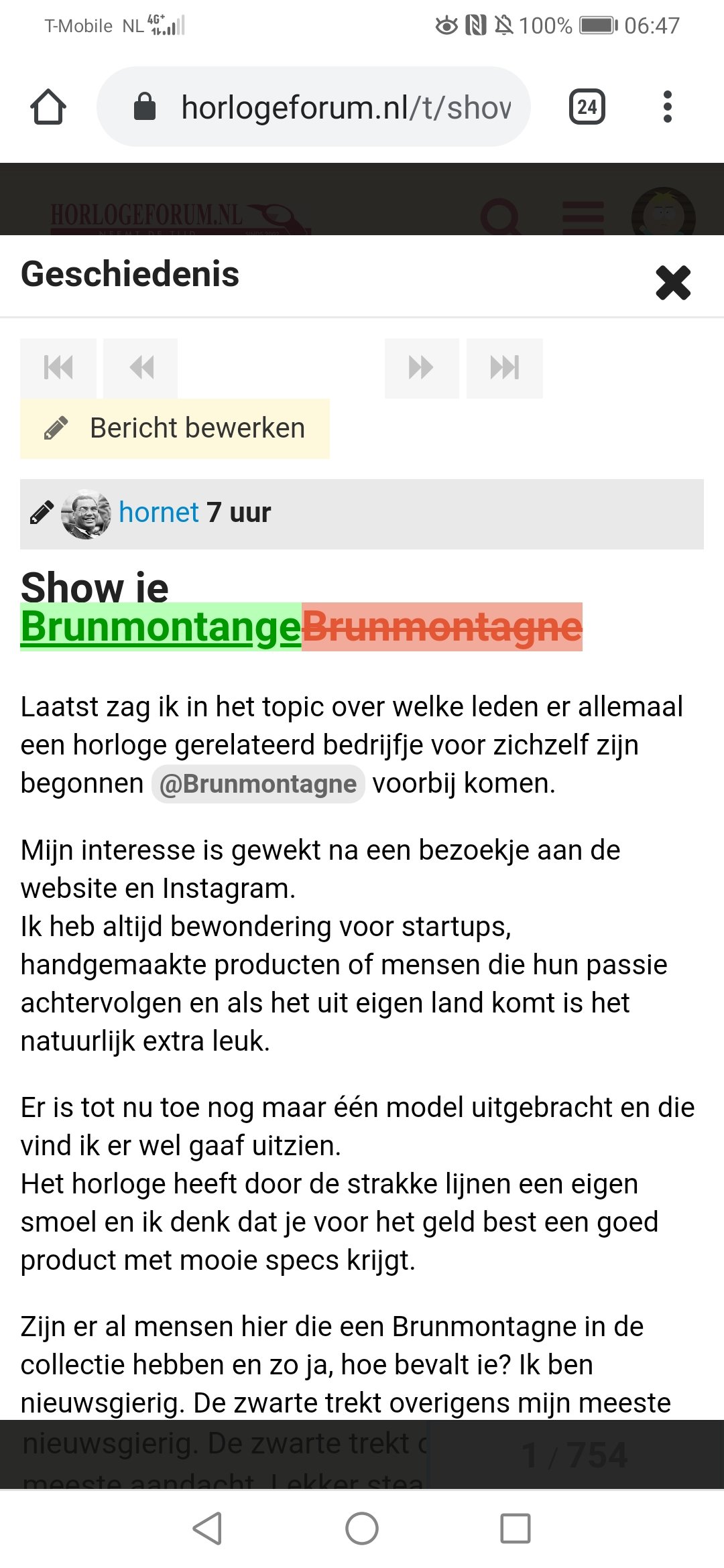
Task: Open the browser tab switcher
Action: pos(587,107)
